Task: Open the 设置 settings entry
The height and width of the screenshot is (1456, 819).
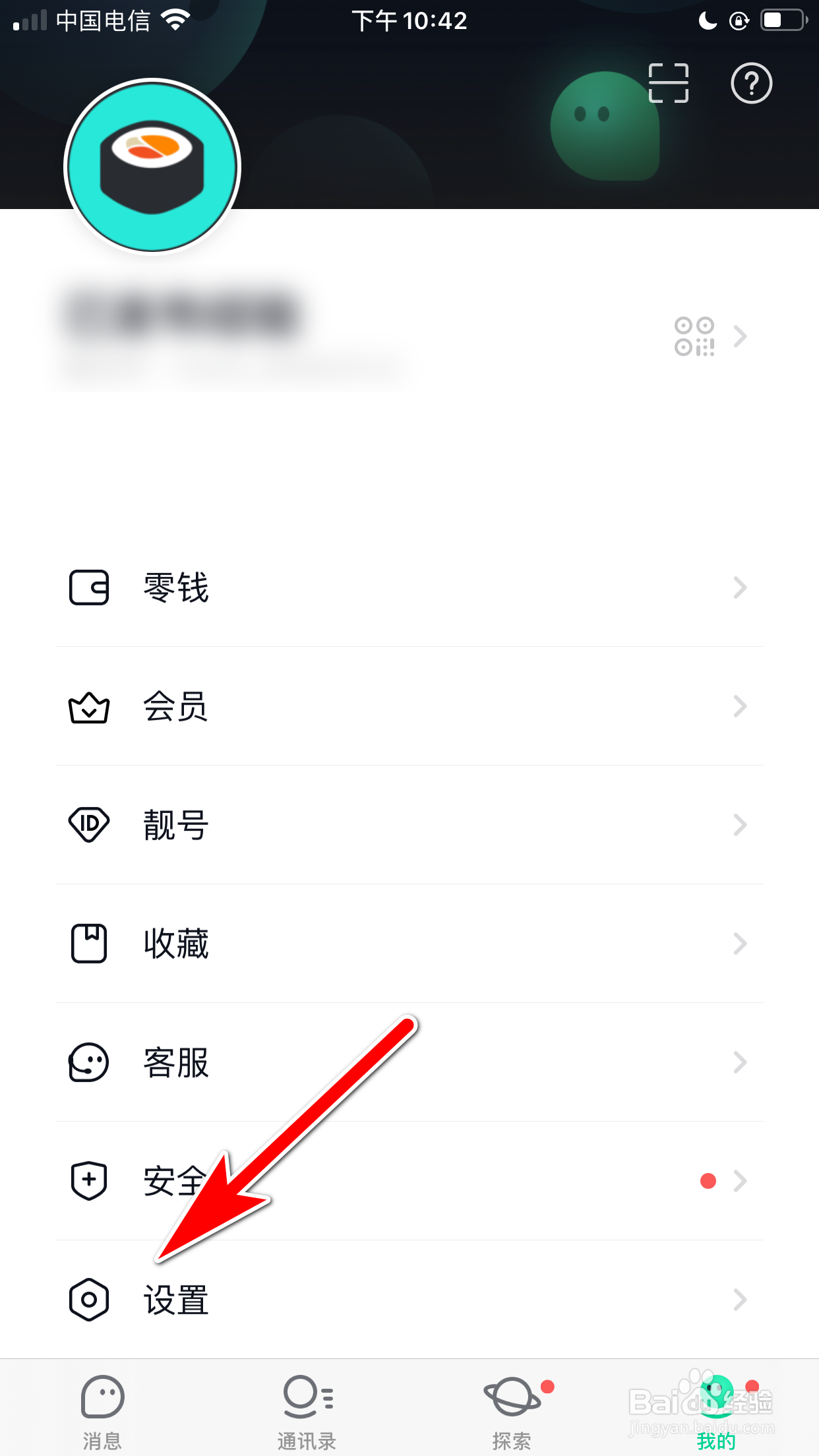Action: (175, 1299)
